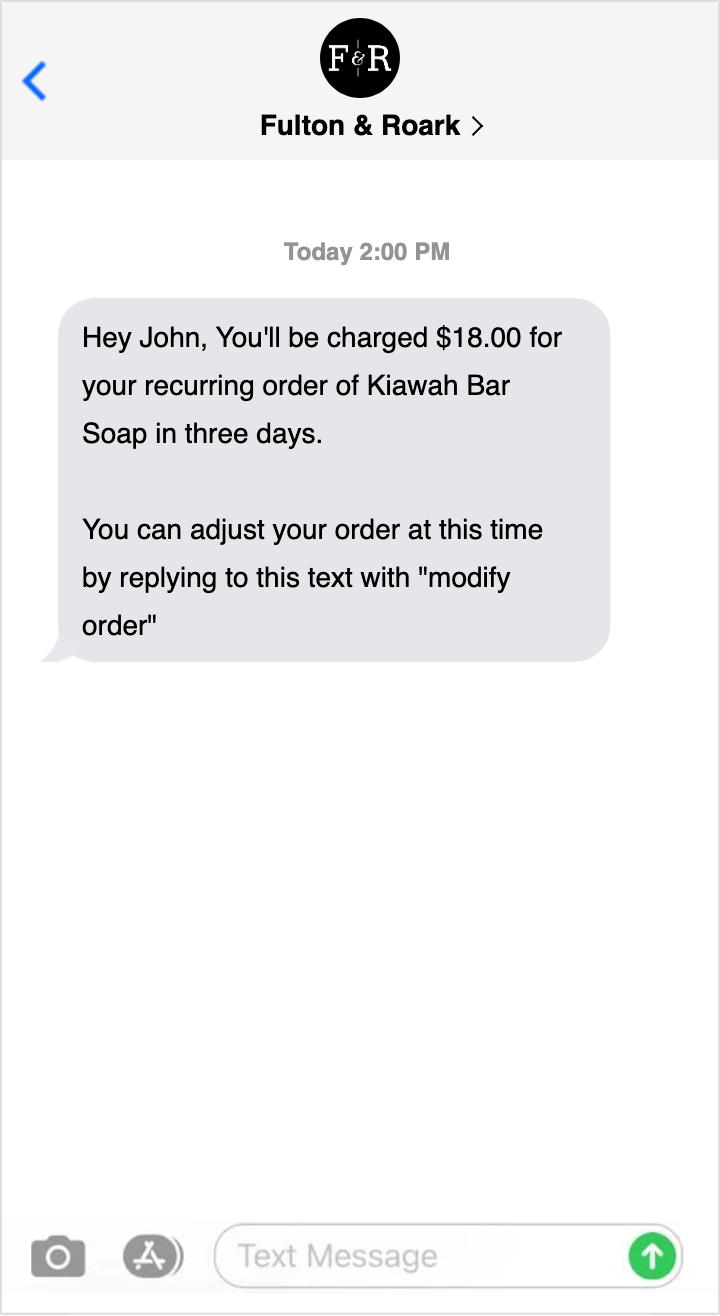Image resolution: width=720 pixels, height=1316 pixels.
Task: Open the App Store apps drawer
Action: 152,1256
